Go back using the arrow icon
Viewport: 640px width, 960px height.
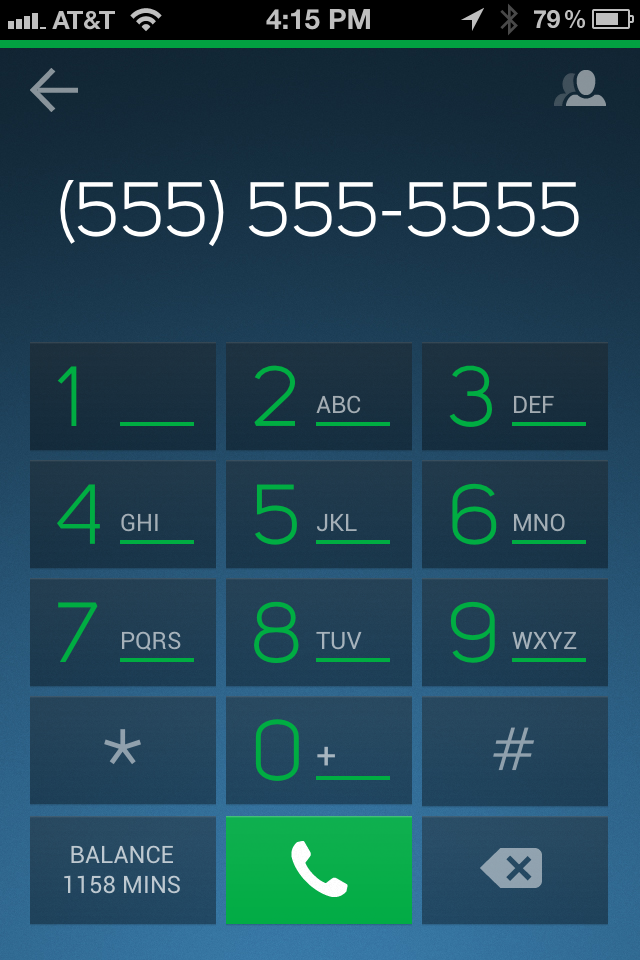point(54,91)
